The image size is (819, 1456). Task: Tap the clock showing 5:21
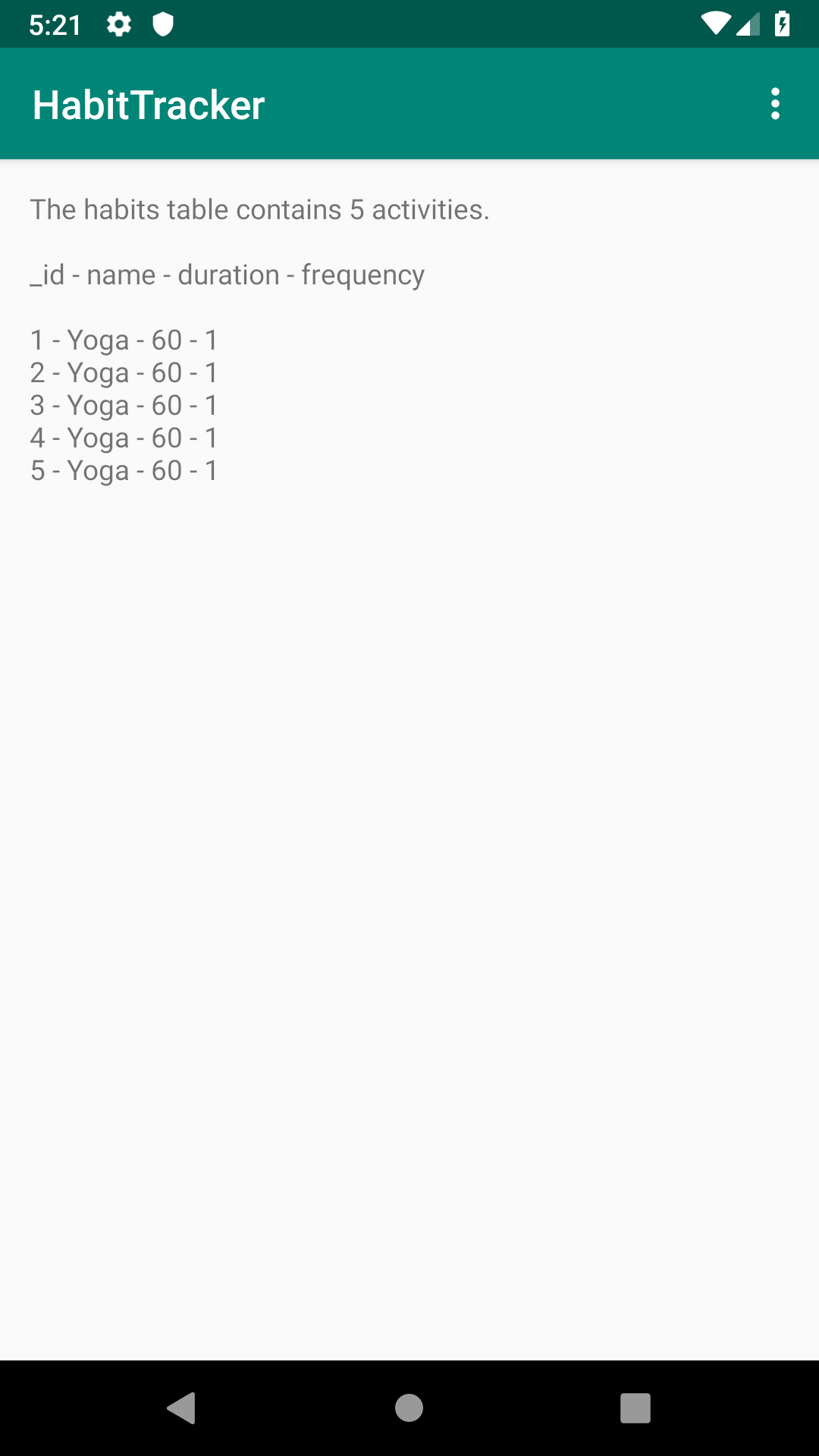55,24
